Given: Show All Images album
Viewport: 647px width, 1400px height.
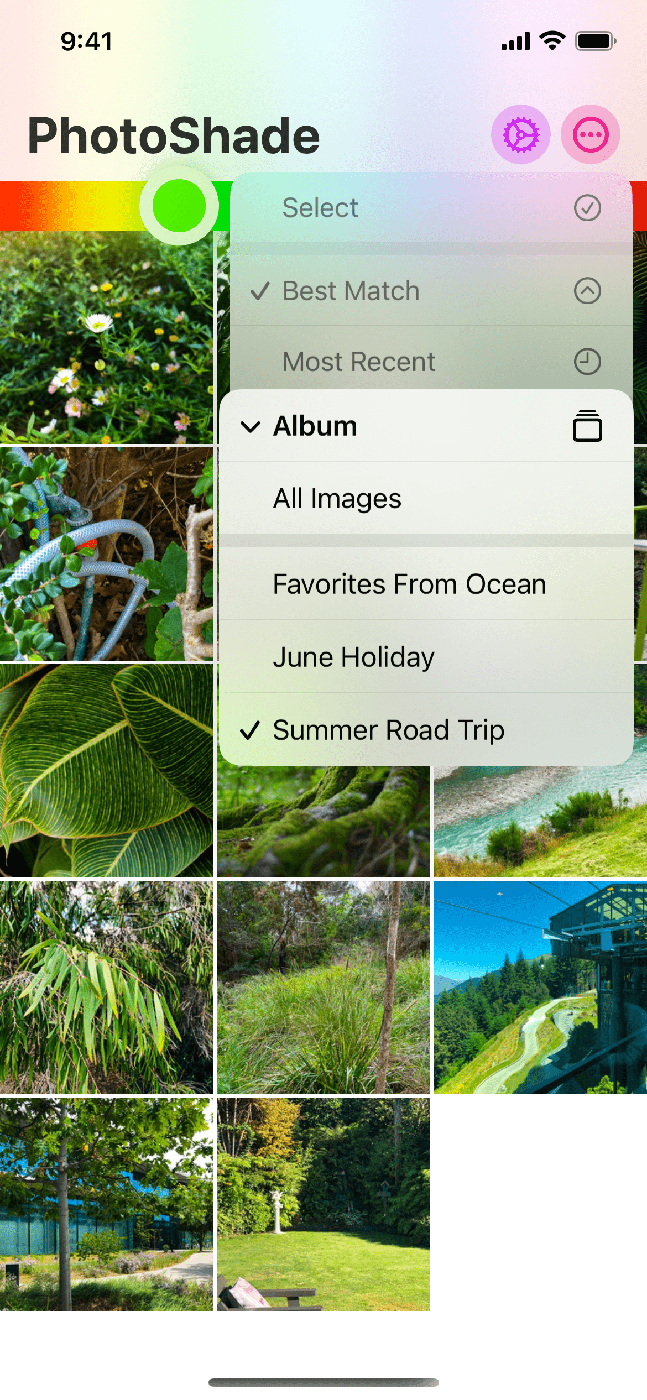Looking at the screenshot, I should 425,498.
